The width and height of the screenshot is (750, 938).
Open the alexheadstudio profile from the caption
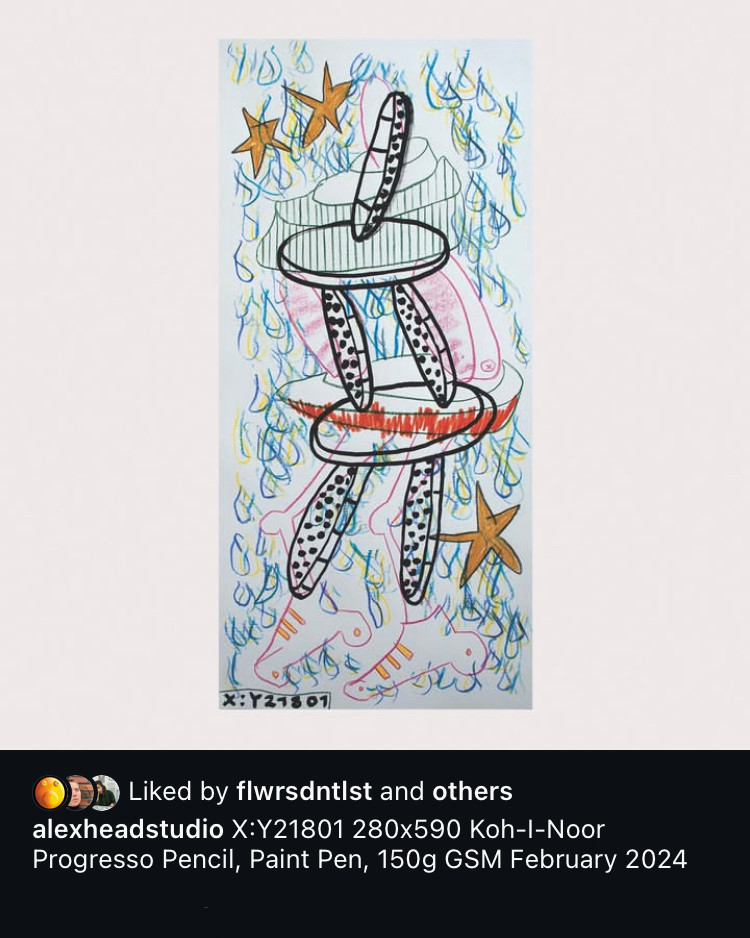click(x=128, y=829)
